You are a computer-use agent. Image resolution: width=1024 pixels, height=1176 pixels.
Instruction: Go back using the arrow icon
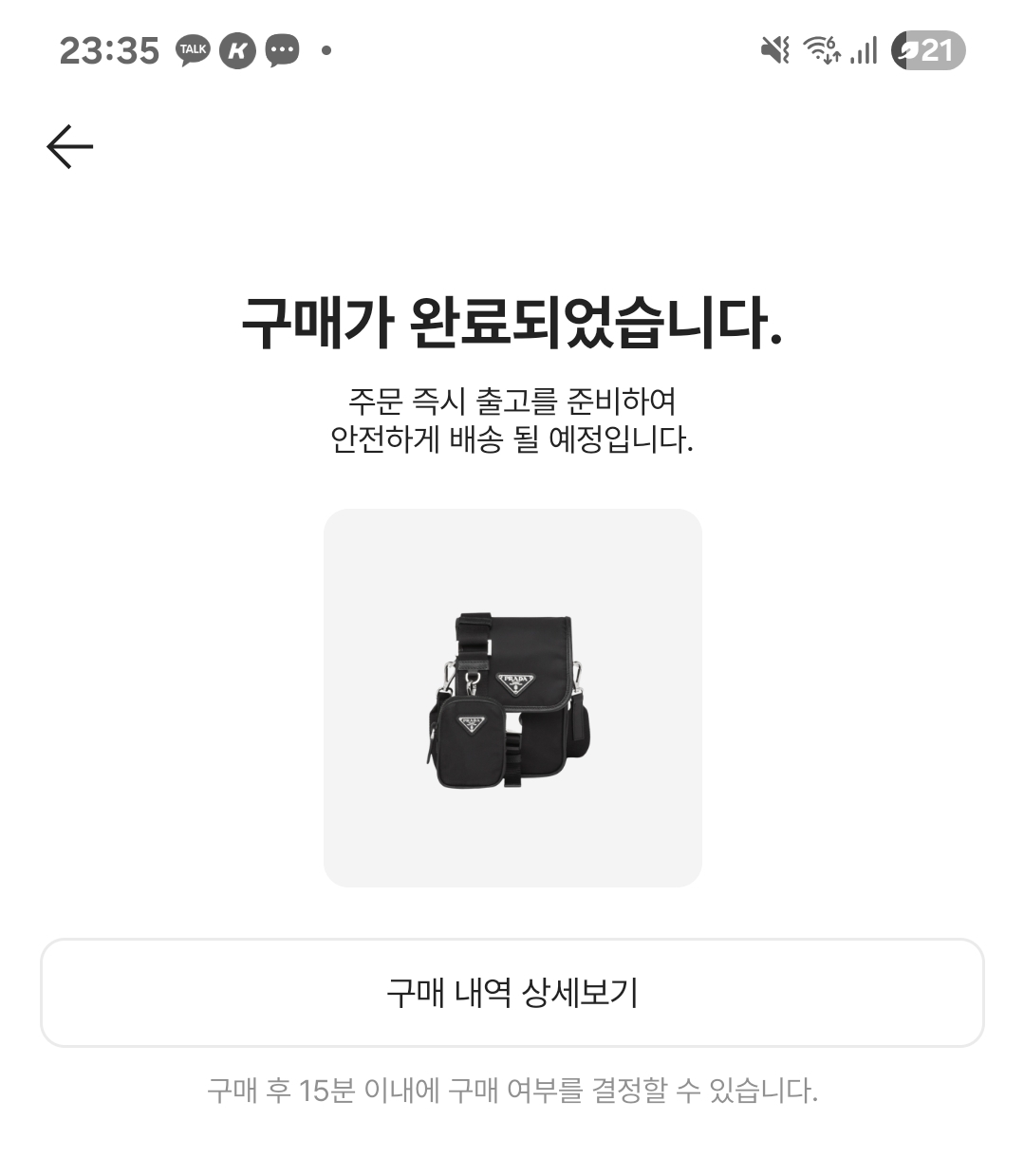(70, 146)
